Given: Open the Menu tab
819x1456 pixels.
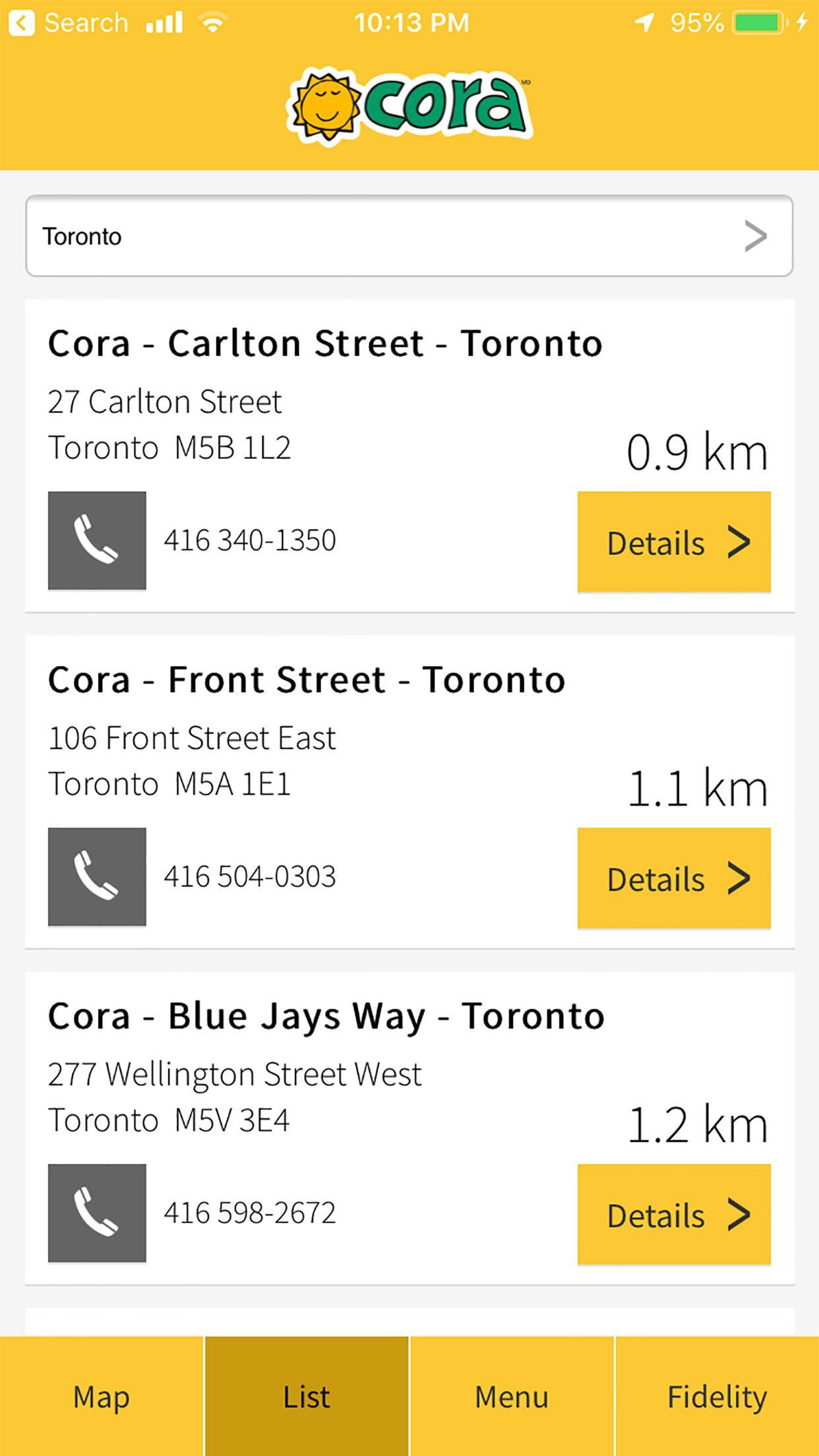Looking at the screenshot, I should pos(512,1396).
